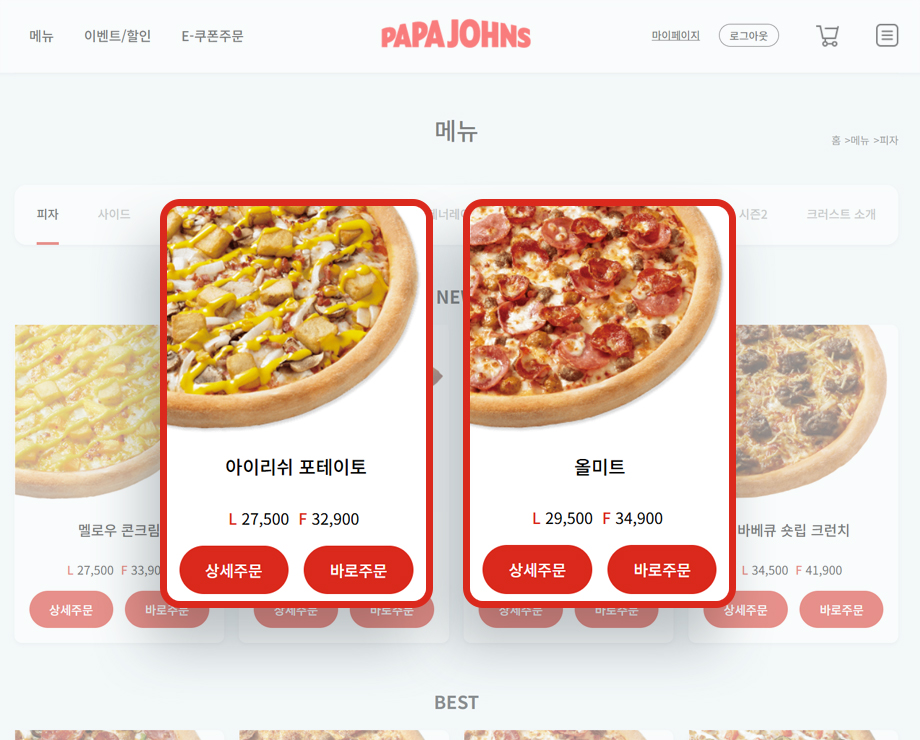Switch to the 크러스트 소개 tab

(x=841, y=214)
